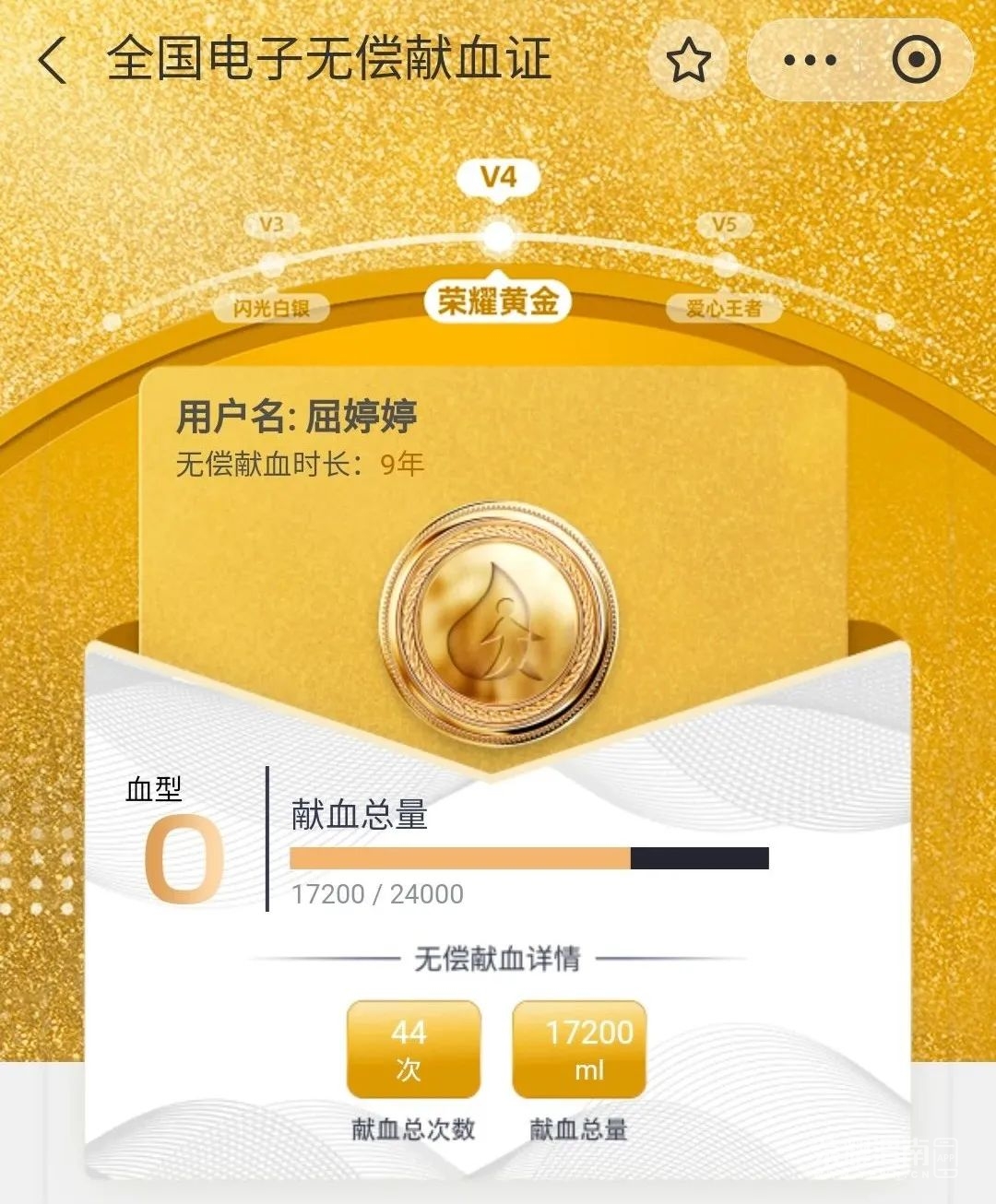The height and width of the screenshot is (1204, 996).
Task: Go back from the blood donation certificate page
Action: click(53, 61)
